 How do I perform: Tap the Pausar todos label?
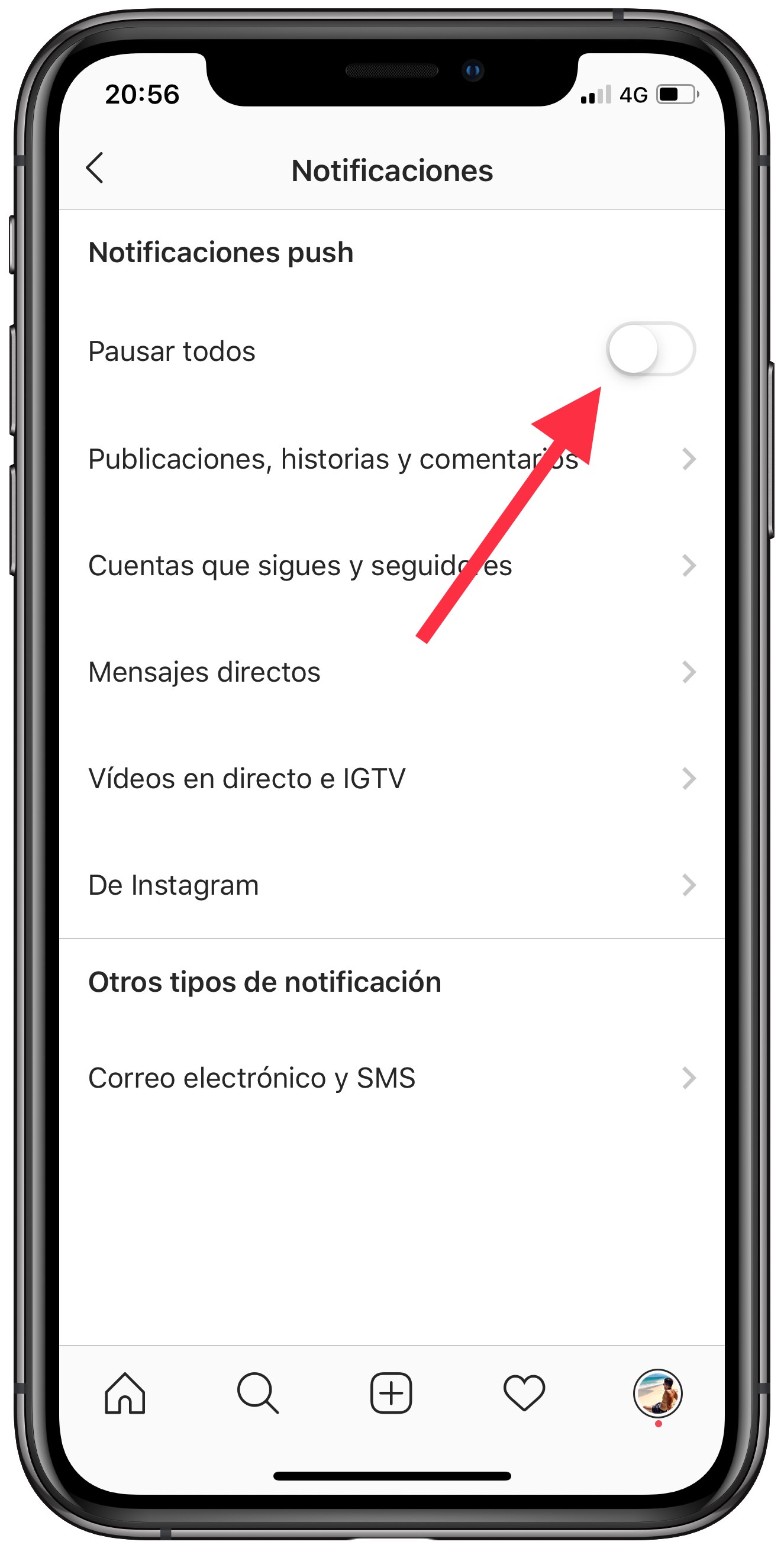pyautogui.click(x=172, y=350)
